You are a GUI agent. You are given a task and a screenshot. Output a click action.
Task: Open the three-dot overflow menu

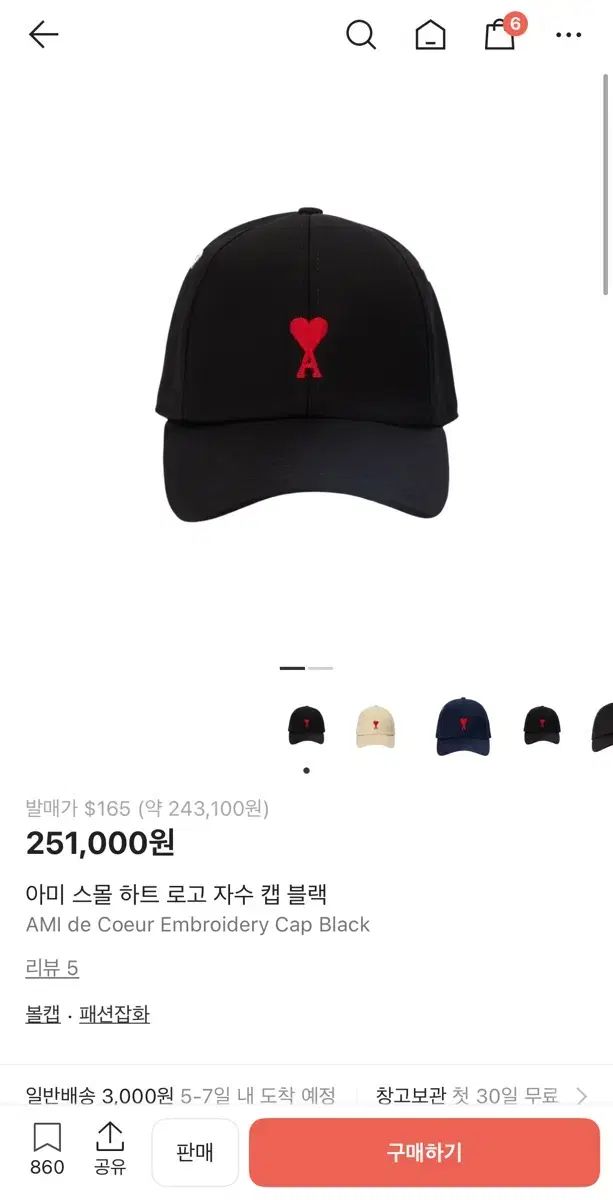[x=568, y=35]
